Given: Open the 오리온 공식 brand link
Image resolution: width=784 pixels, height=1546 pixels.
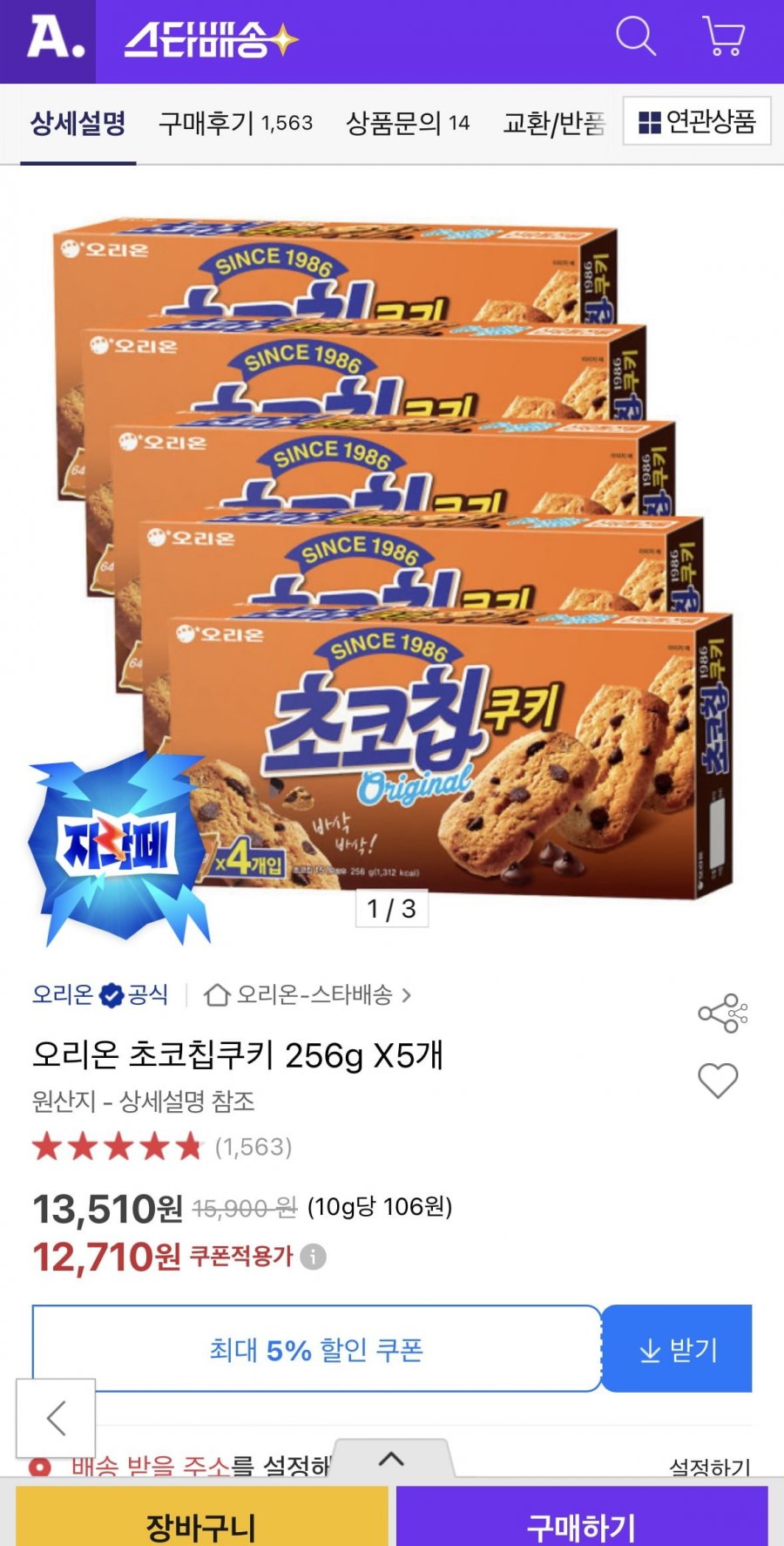Looking at the screenshot, I should click(x=99, y=994).
